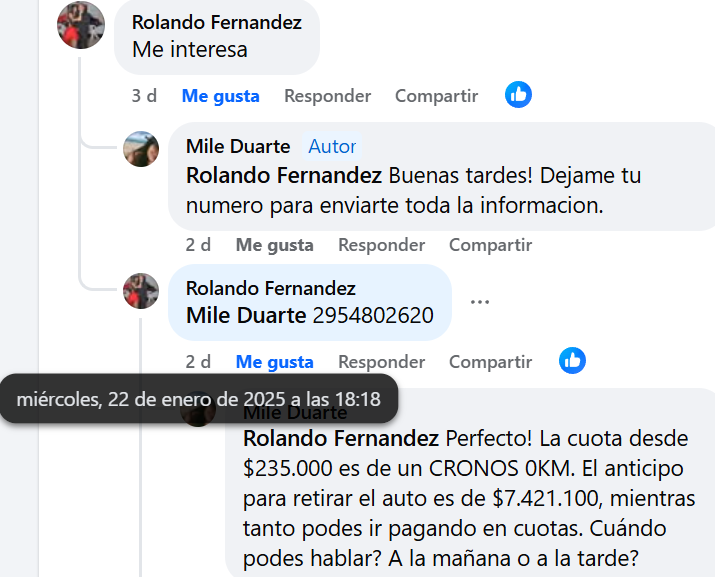Open options menu for the 2954802620 comment
This screenshot has height=577, width=715.
coord(480,302)
